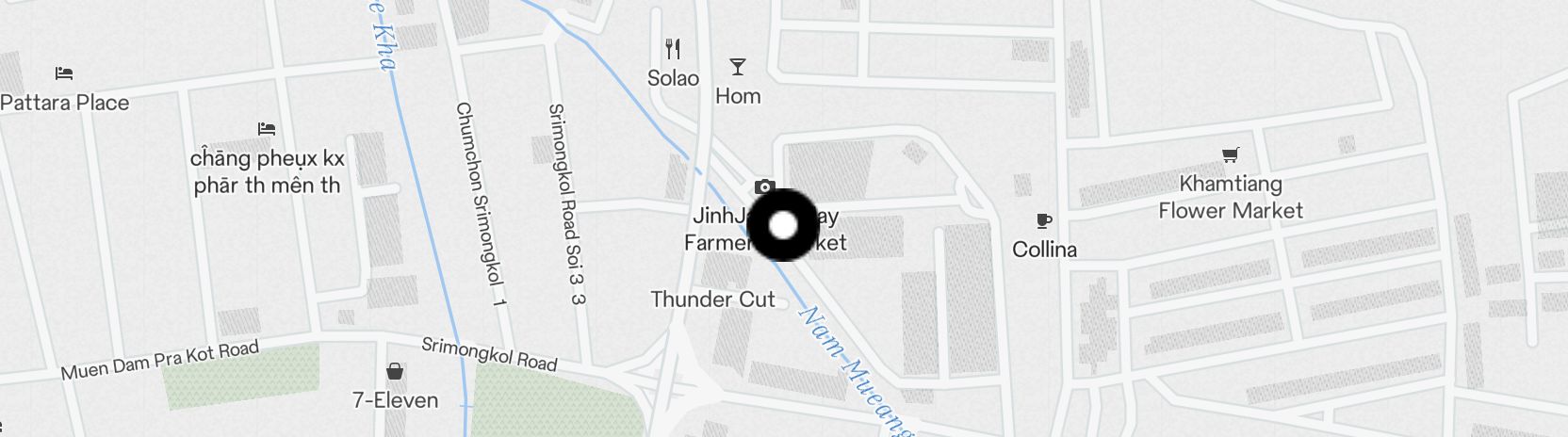This screenshot has width=1568, height=437.
Task: Select the Hom bar marker
Action: [738, 68]
